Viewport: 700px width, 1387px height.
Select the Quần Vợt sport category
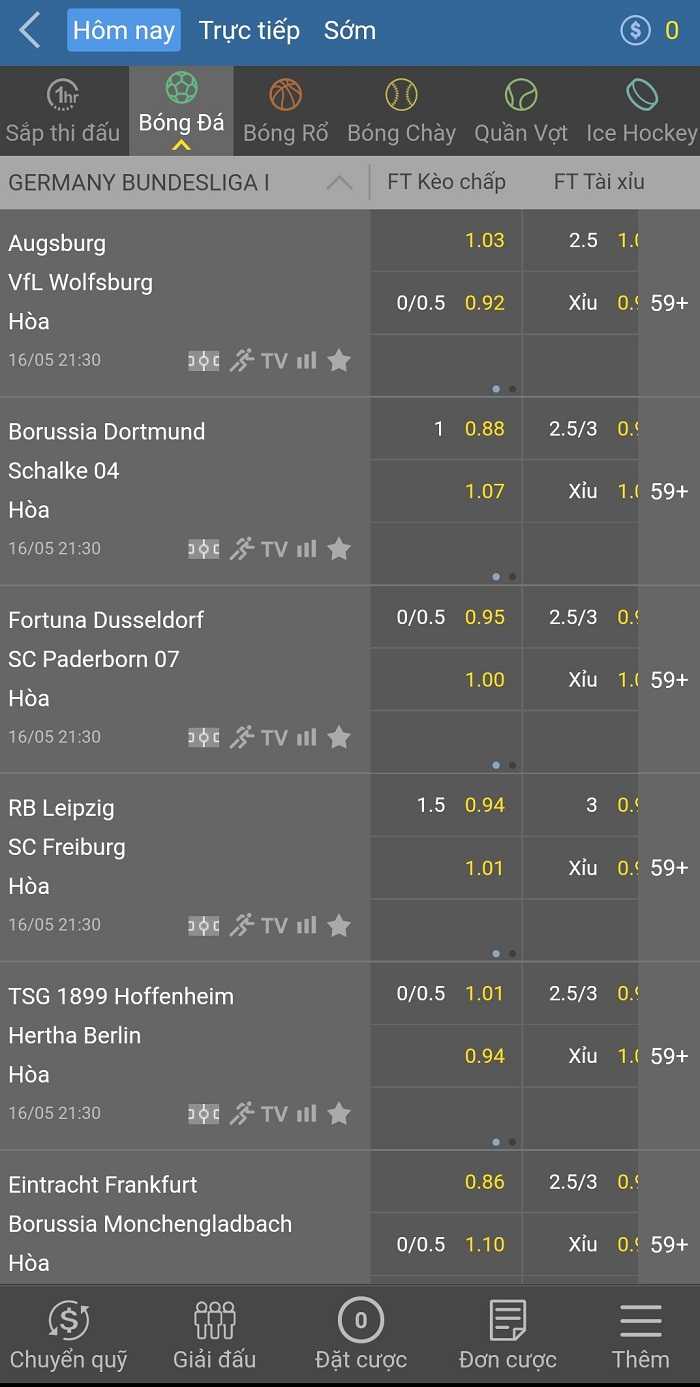pyautogui.click(x=521, y=112)
